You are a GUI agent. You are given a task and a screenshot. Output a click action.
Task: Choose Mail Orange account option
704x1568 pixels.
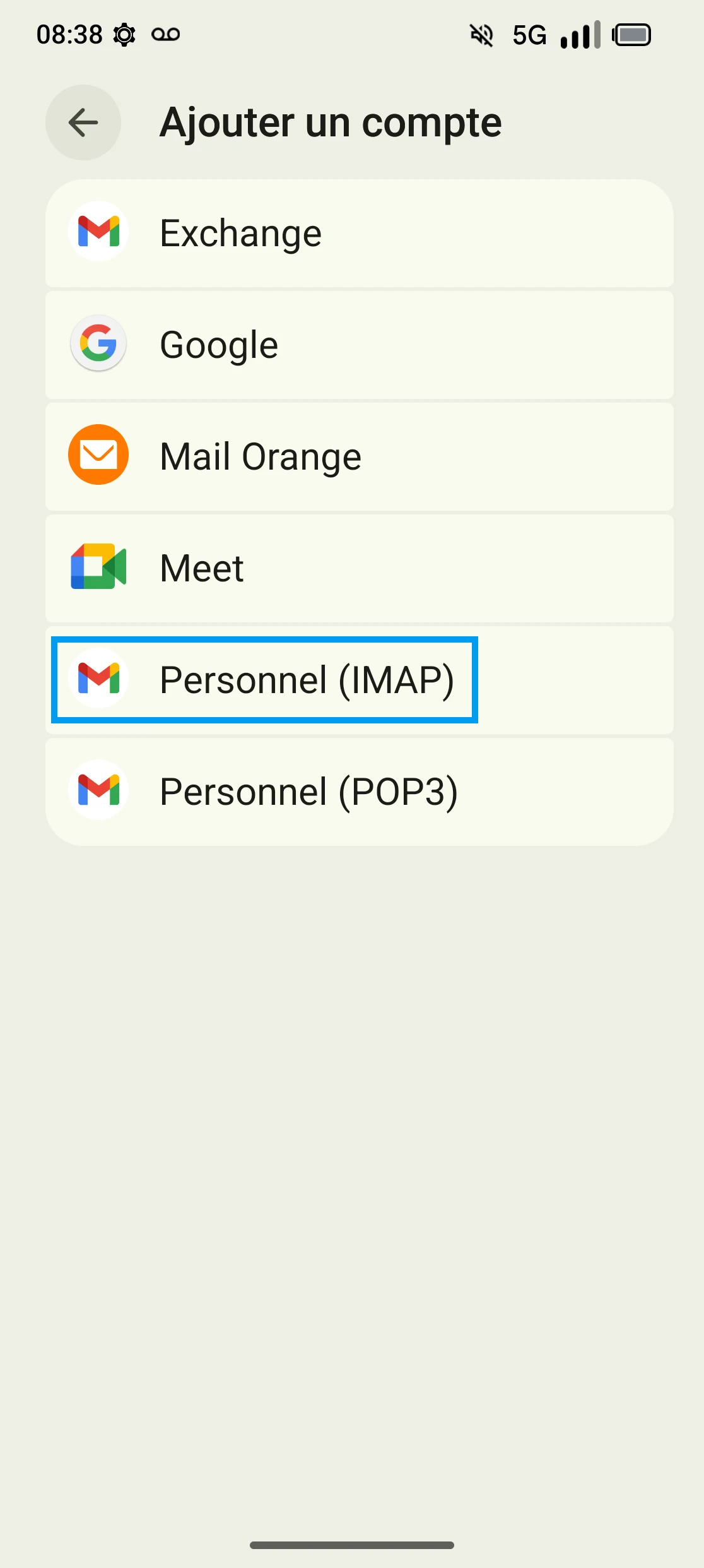coord(358,457)
